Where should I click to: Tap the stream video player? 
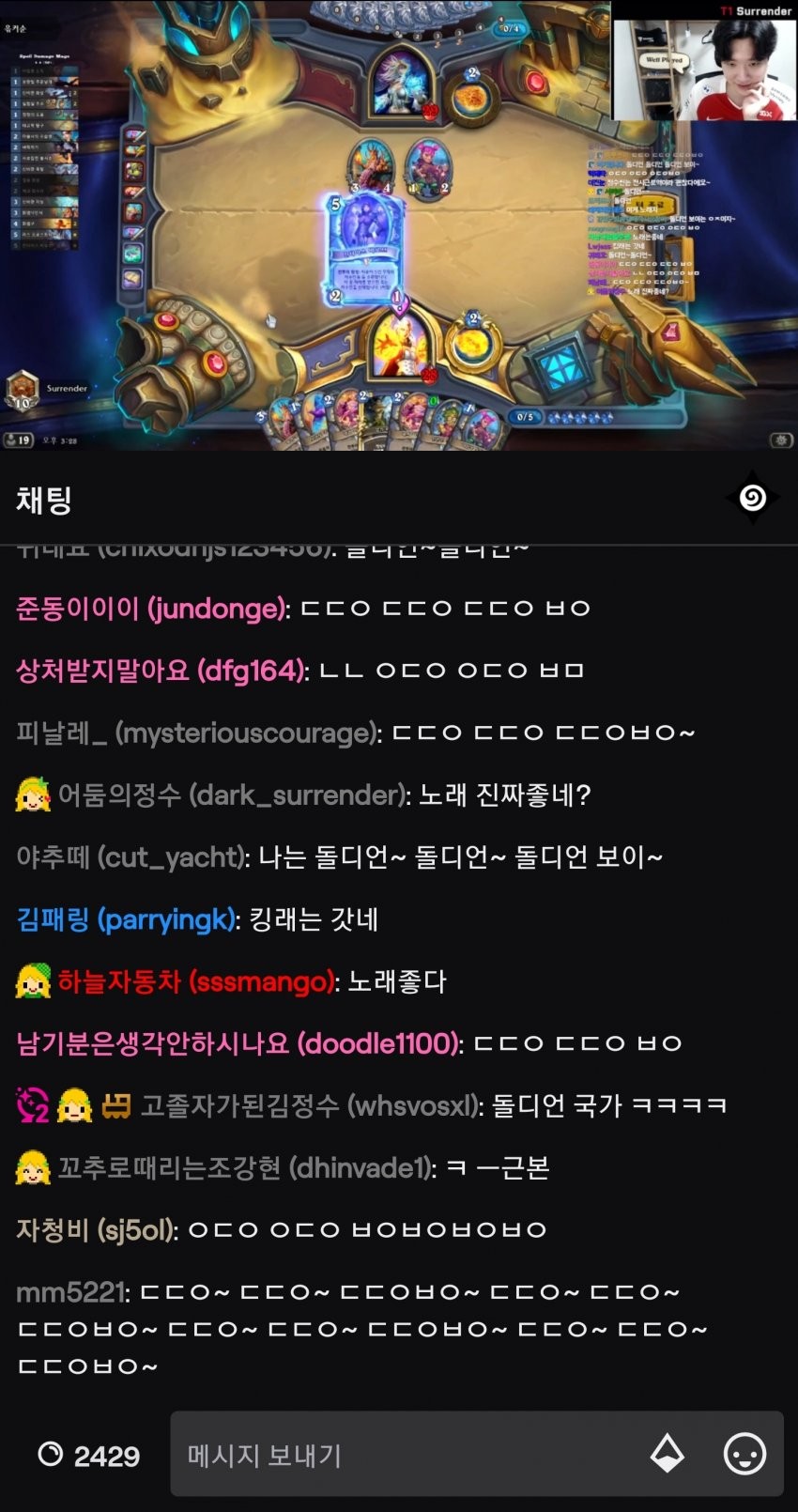(399, 225)
